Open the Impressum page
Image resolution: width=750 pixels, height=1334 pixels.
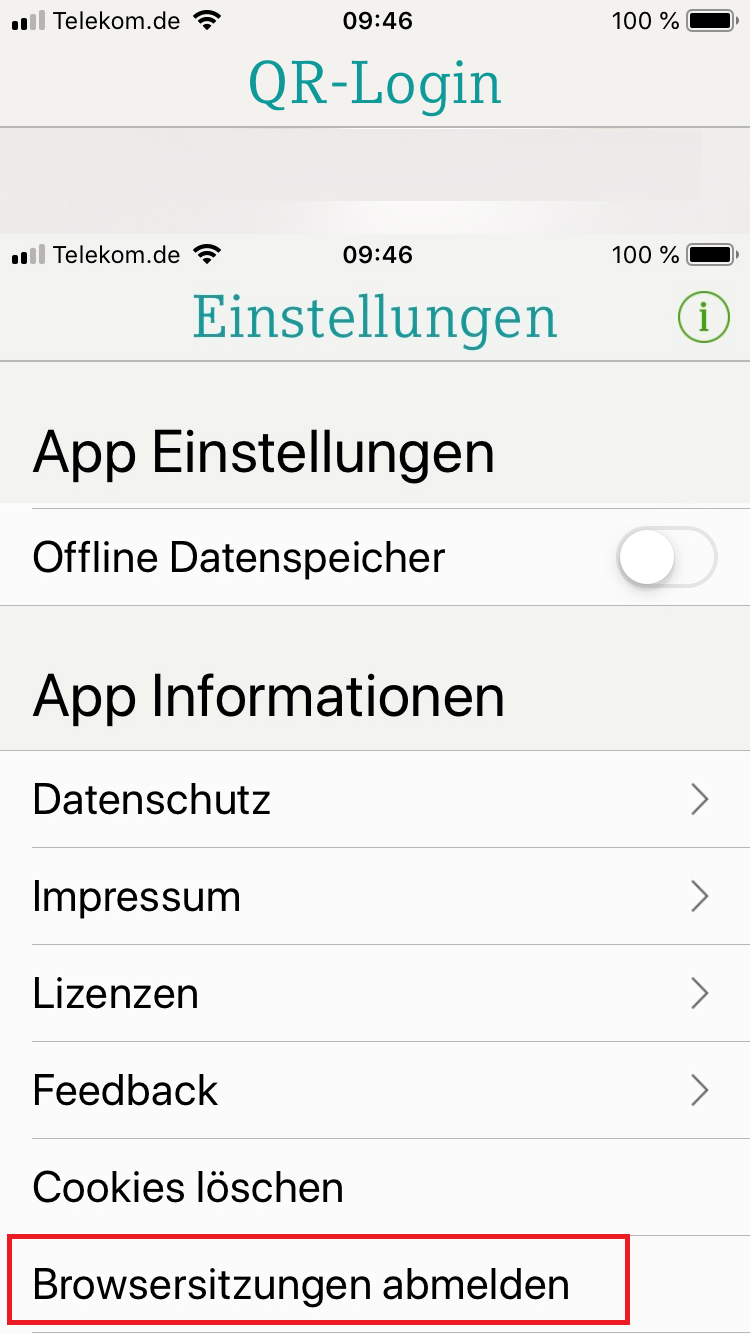click(x=375, y=897)
